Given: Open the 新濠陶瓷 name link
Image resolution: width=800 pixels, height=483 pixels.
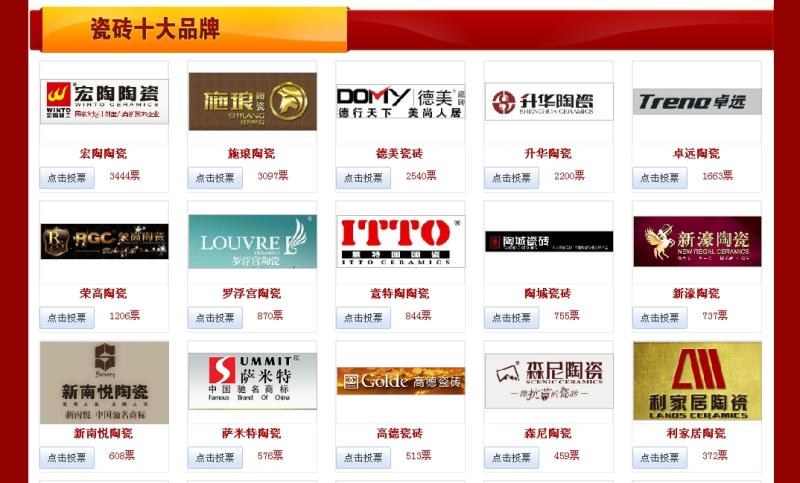Looking at the screenshot, I should (x=696, y=293).
